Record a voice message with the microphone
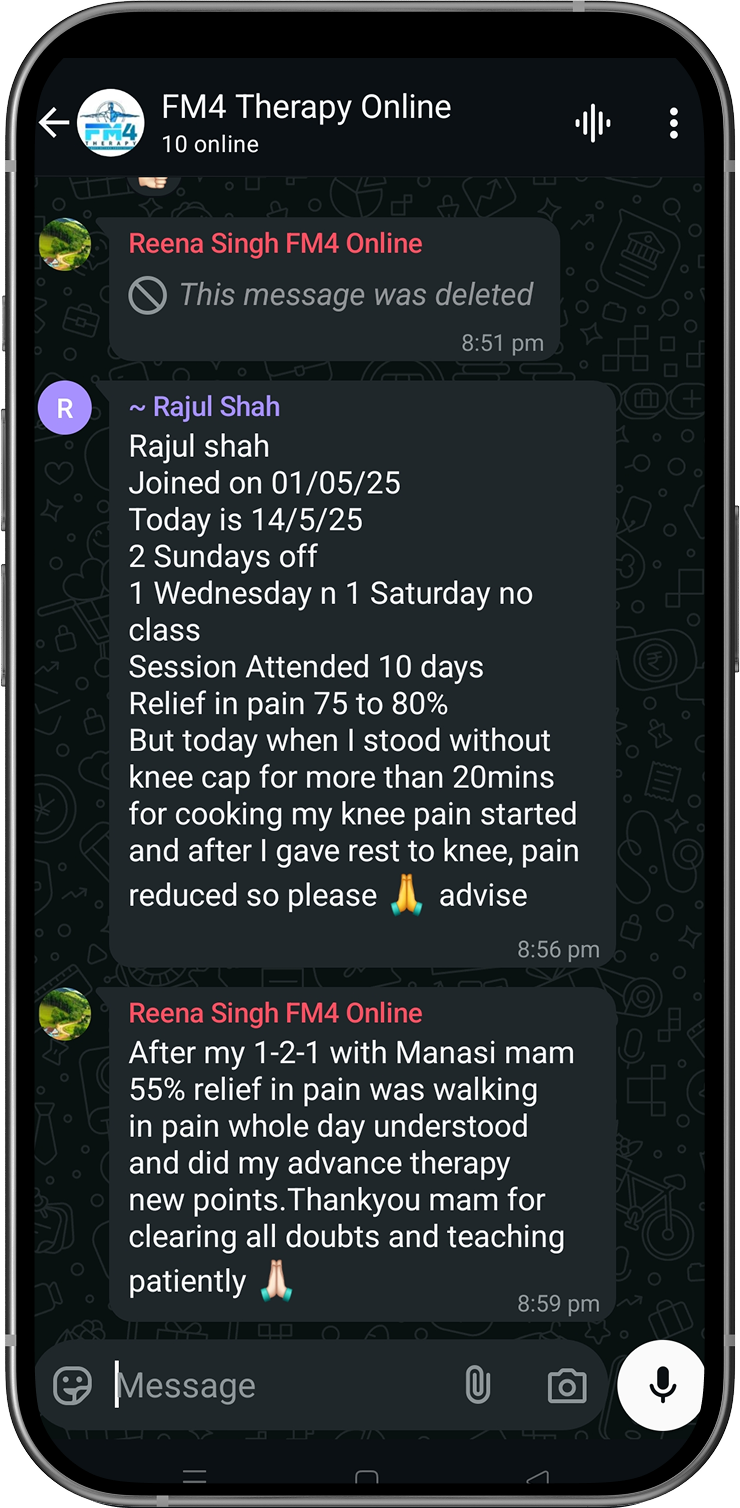 pyautogui.click(x=661, y=1386)
